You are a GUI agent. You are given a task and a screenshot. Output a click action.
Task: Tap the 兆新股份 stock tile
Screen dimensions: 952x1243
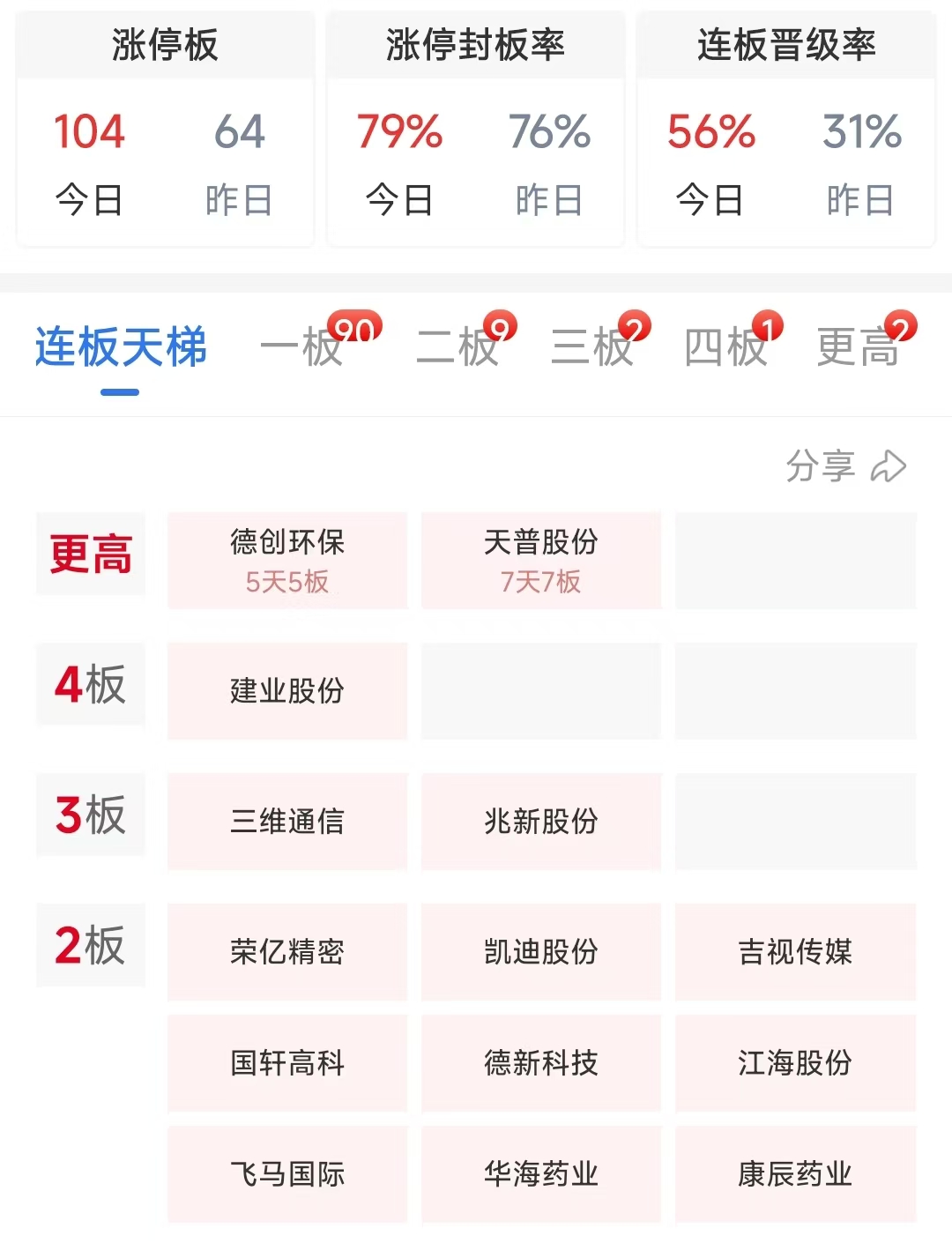[x=541, y=821]
